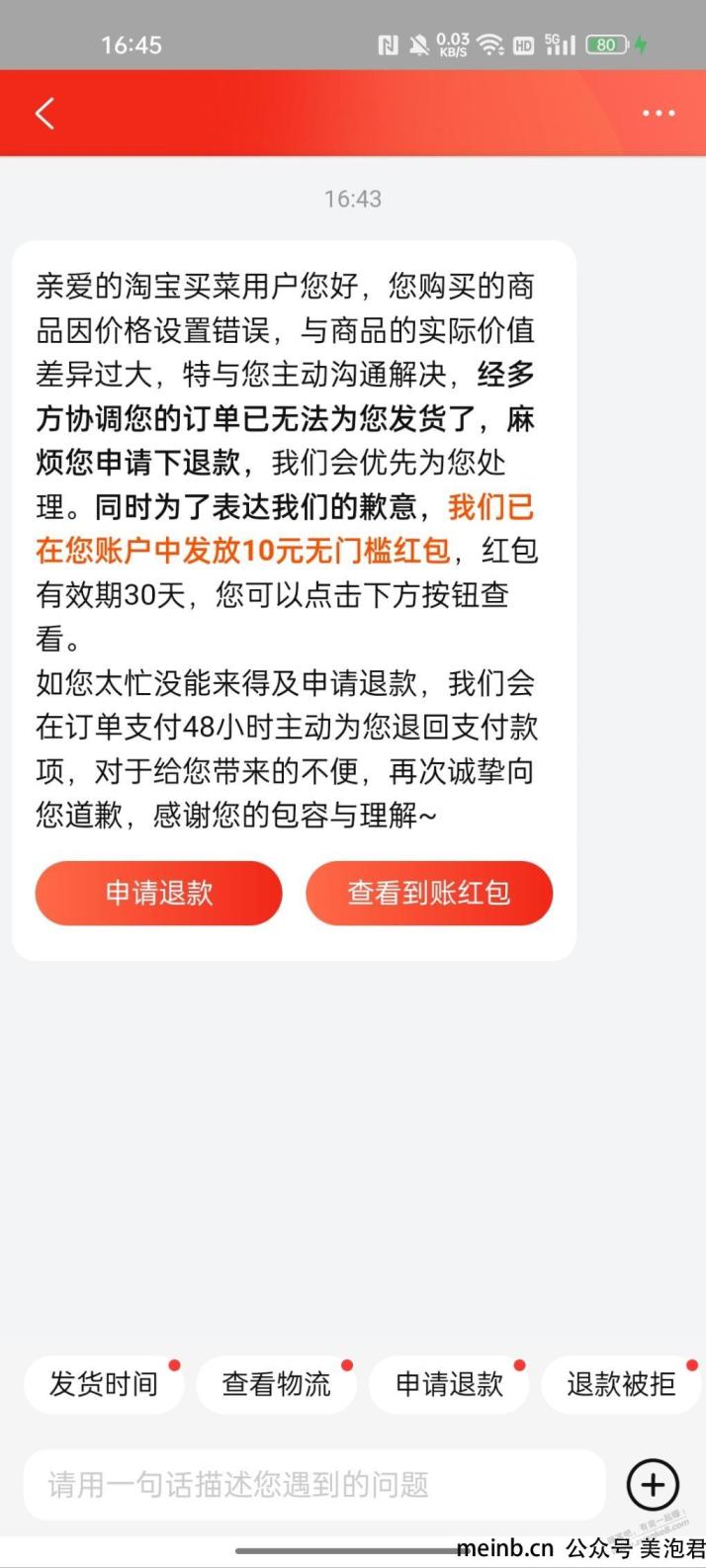Open the three-dot overflow menu

[659, 114]
